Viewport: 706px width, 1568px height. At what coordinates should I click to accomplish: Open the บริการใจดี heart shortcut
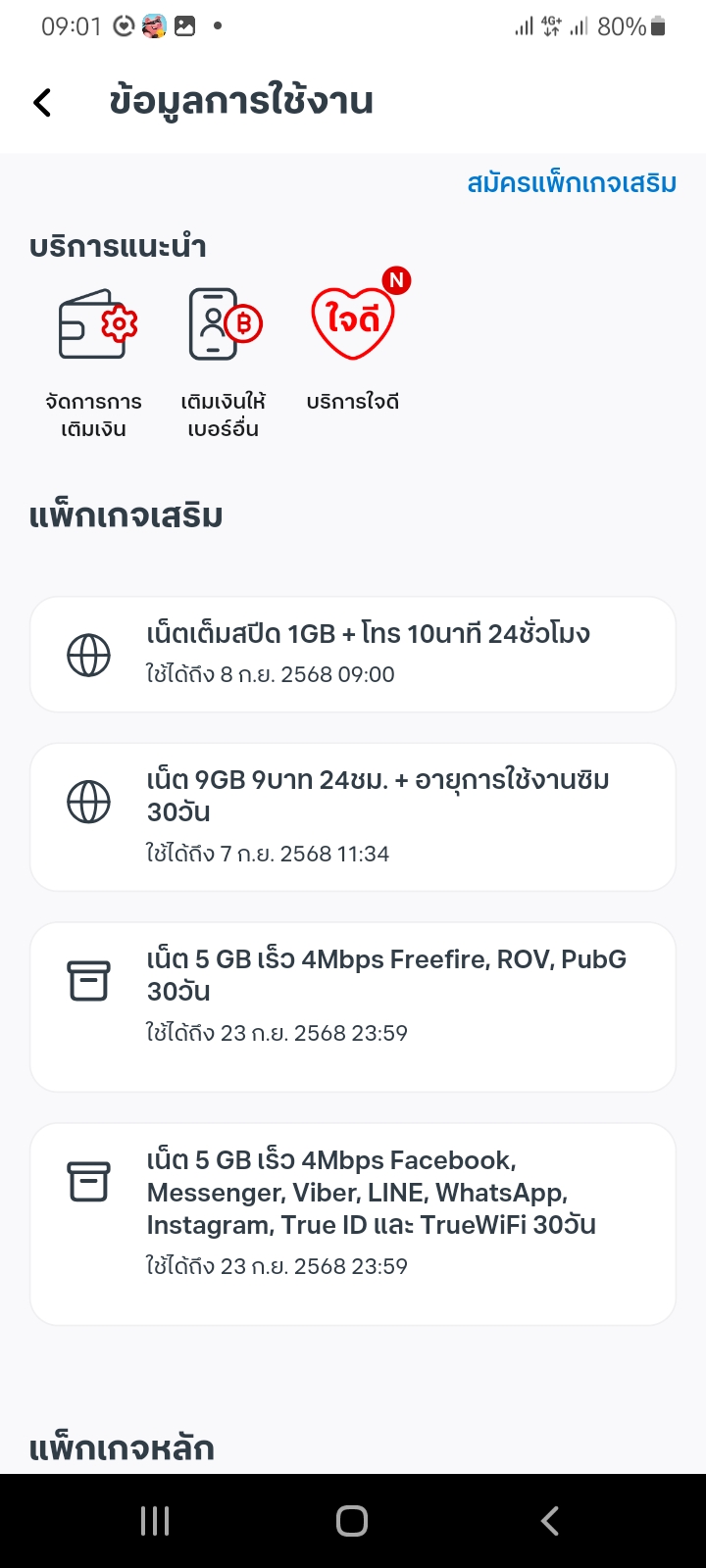[x=353, y=341]
